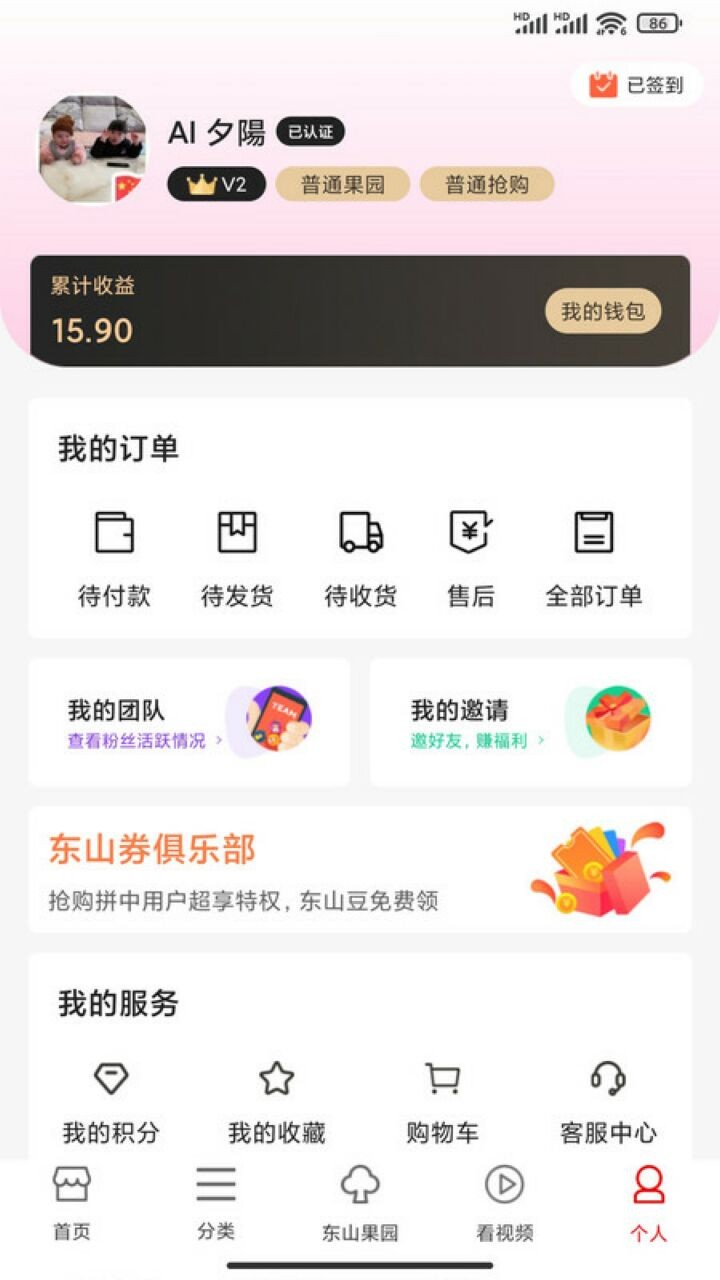
Task: Open 购物车 shopping cart
Action: point(442,1102)
